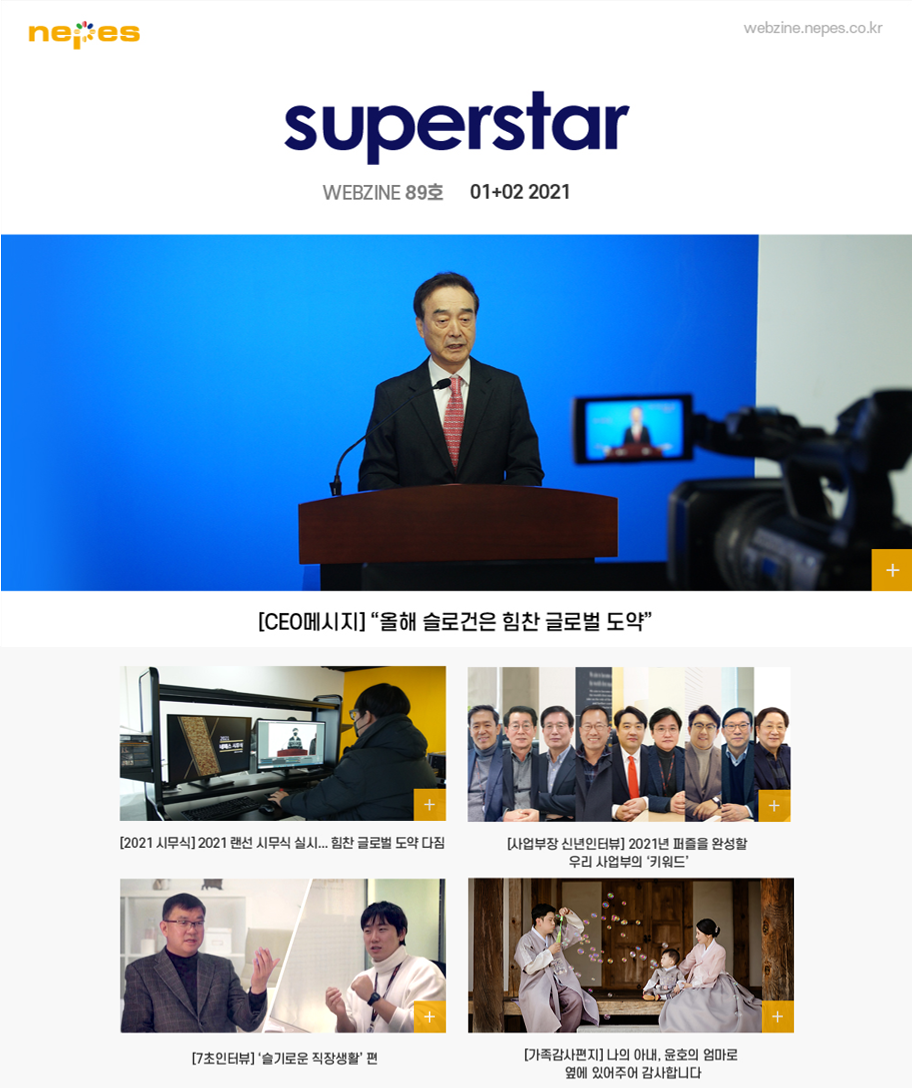View the 사업부장 신년인터뷰 article tile

[628, 745]
